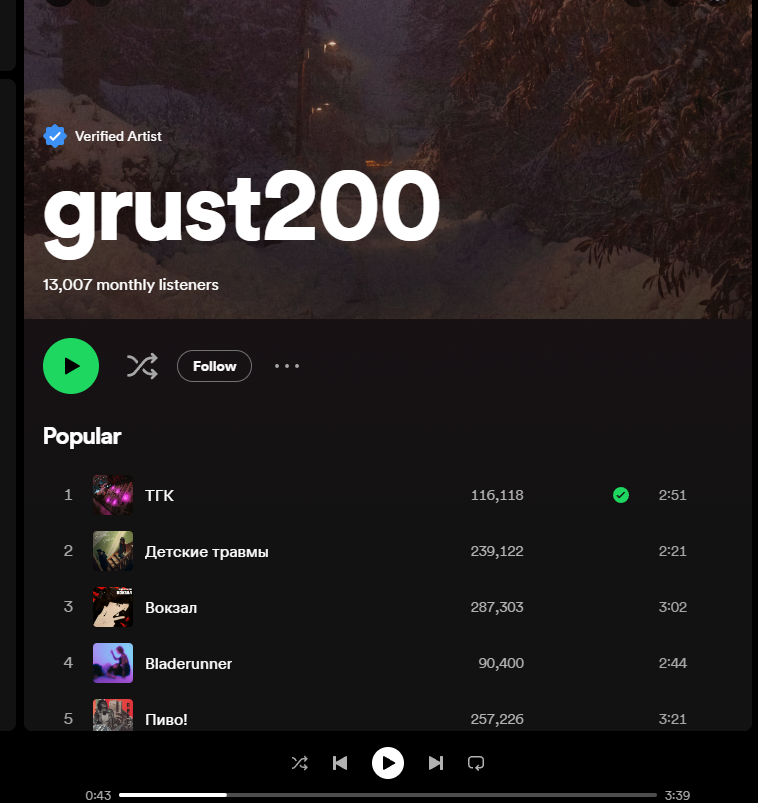Image resolution: width=758 pixels, height=803 pixels.
Task: Follow the artist grust200
Action: pyautogui.click(x=214, y=366)
